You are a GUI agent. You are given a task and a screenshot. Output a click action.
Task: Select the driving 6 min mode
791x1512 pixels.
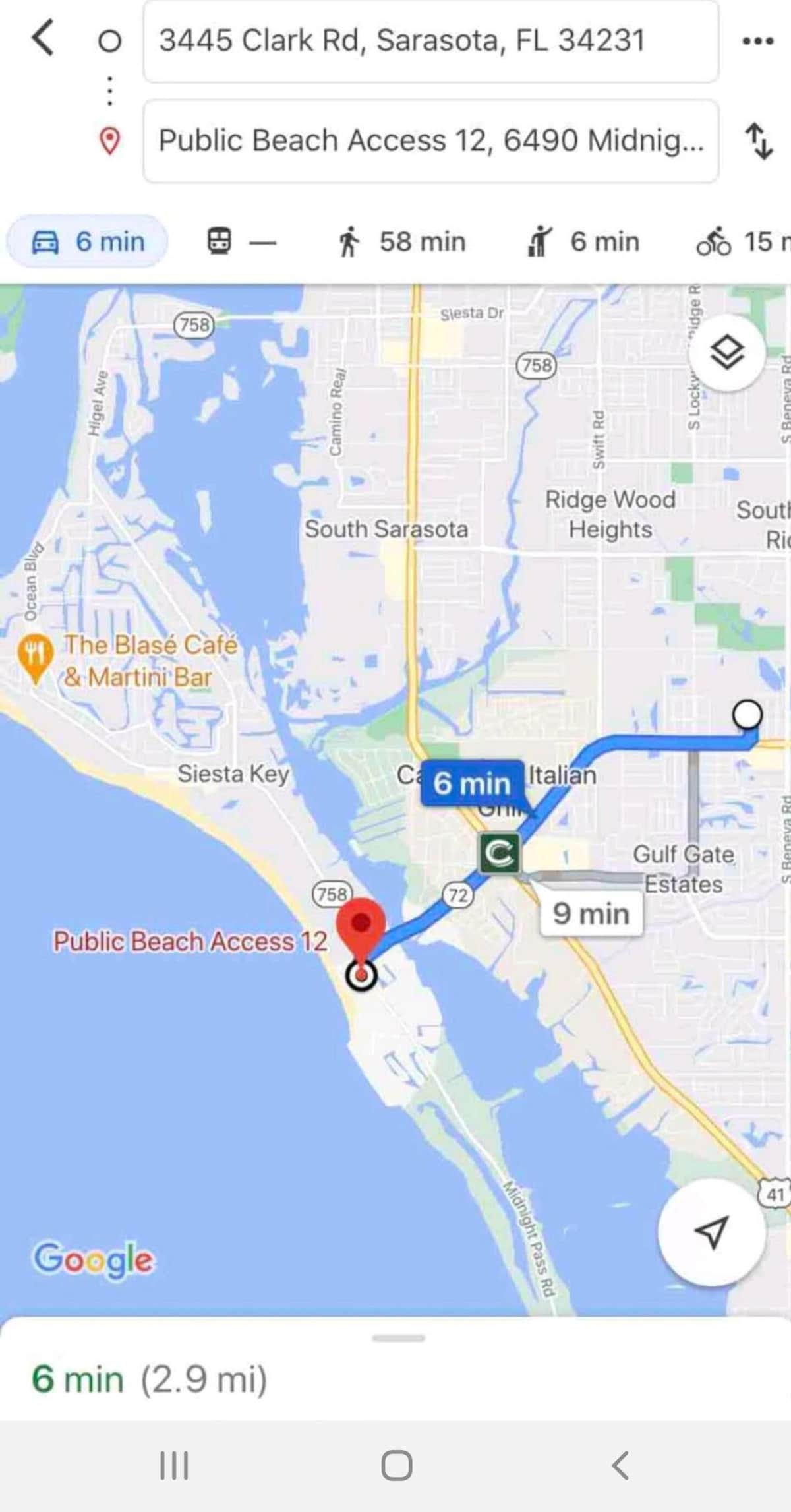coord(88,242)
